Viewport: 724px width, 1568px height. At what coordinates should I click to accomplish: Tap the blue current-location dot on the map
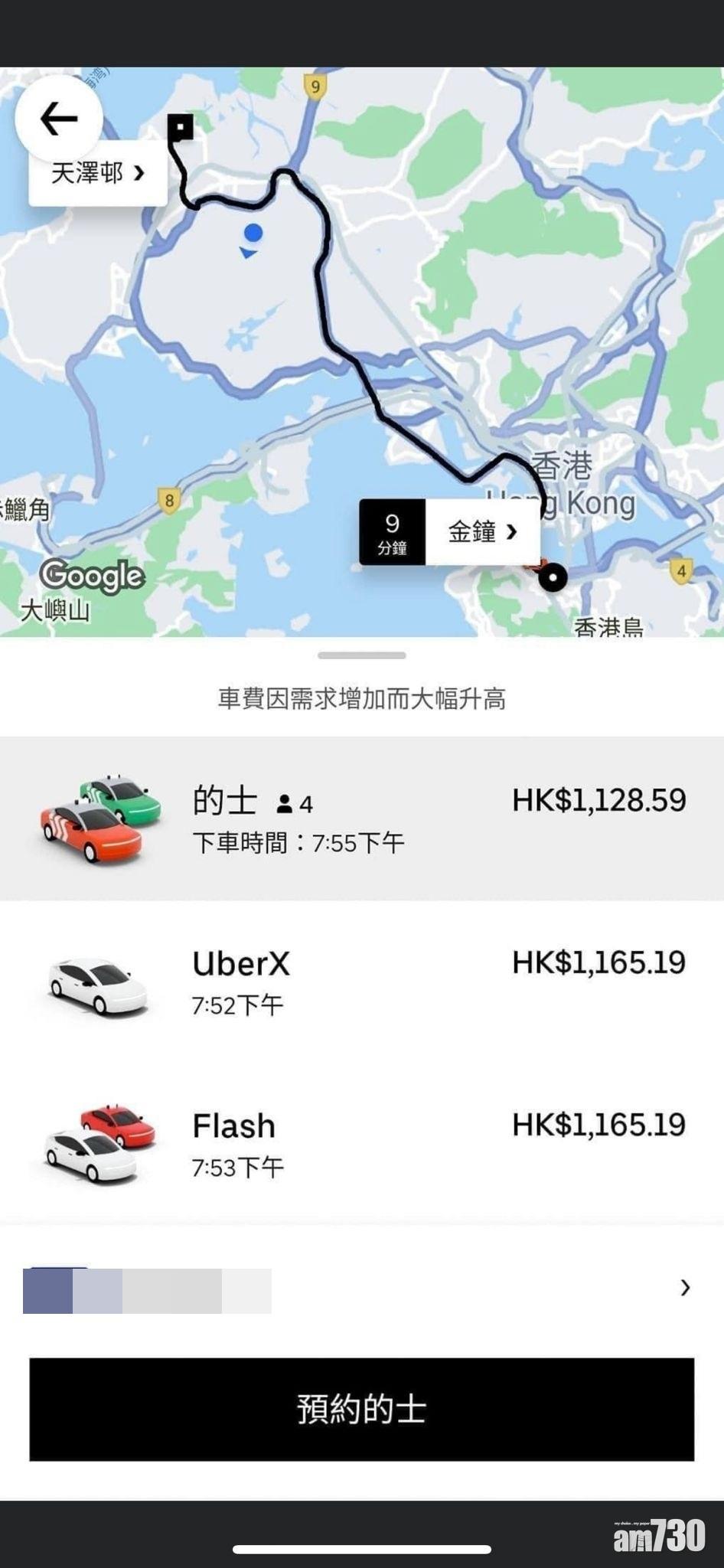click(x=253, y=231)
